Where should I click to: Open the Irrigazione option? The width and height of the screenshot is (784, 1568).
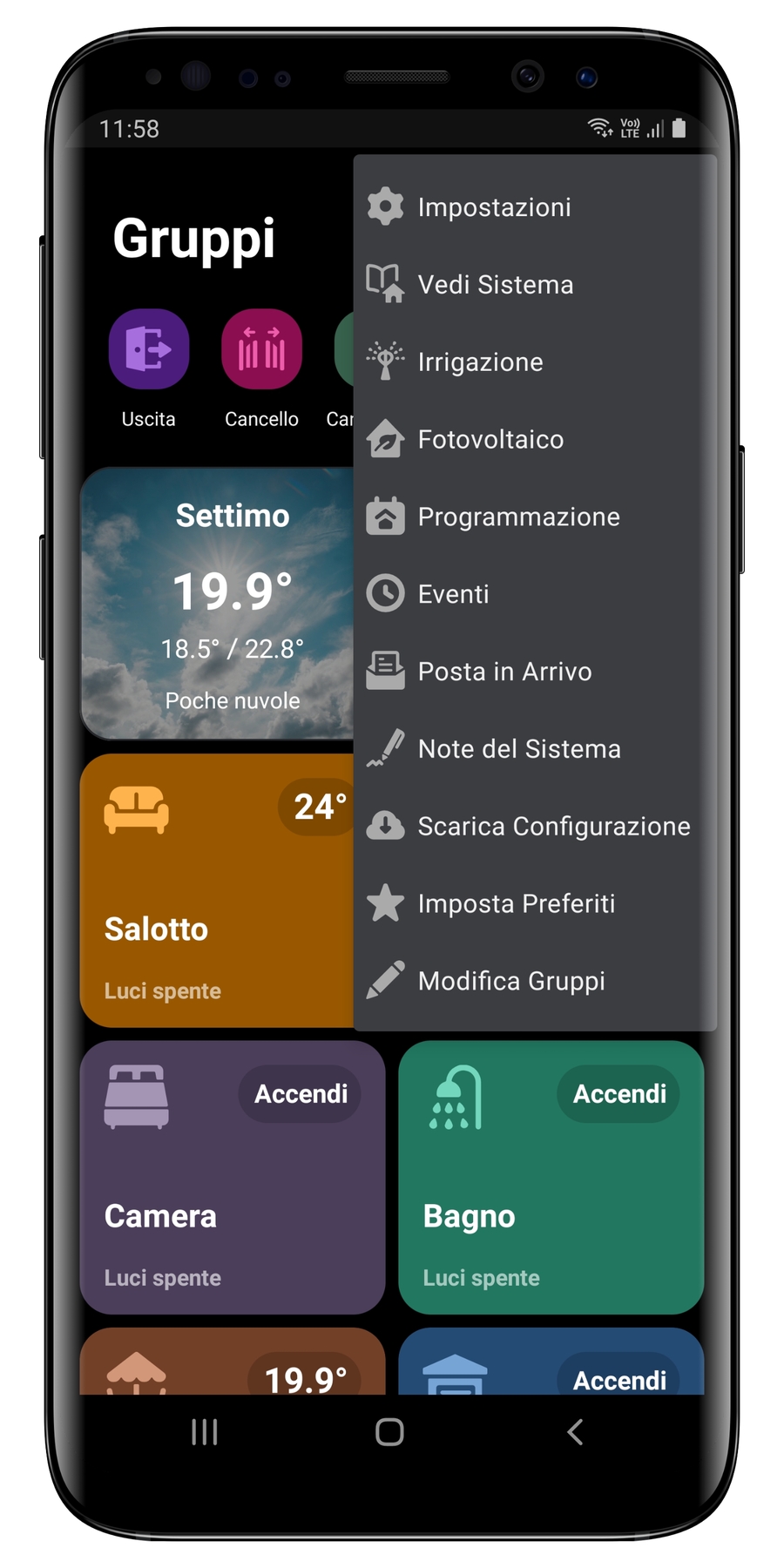click(x=480, y=362)
